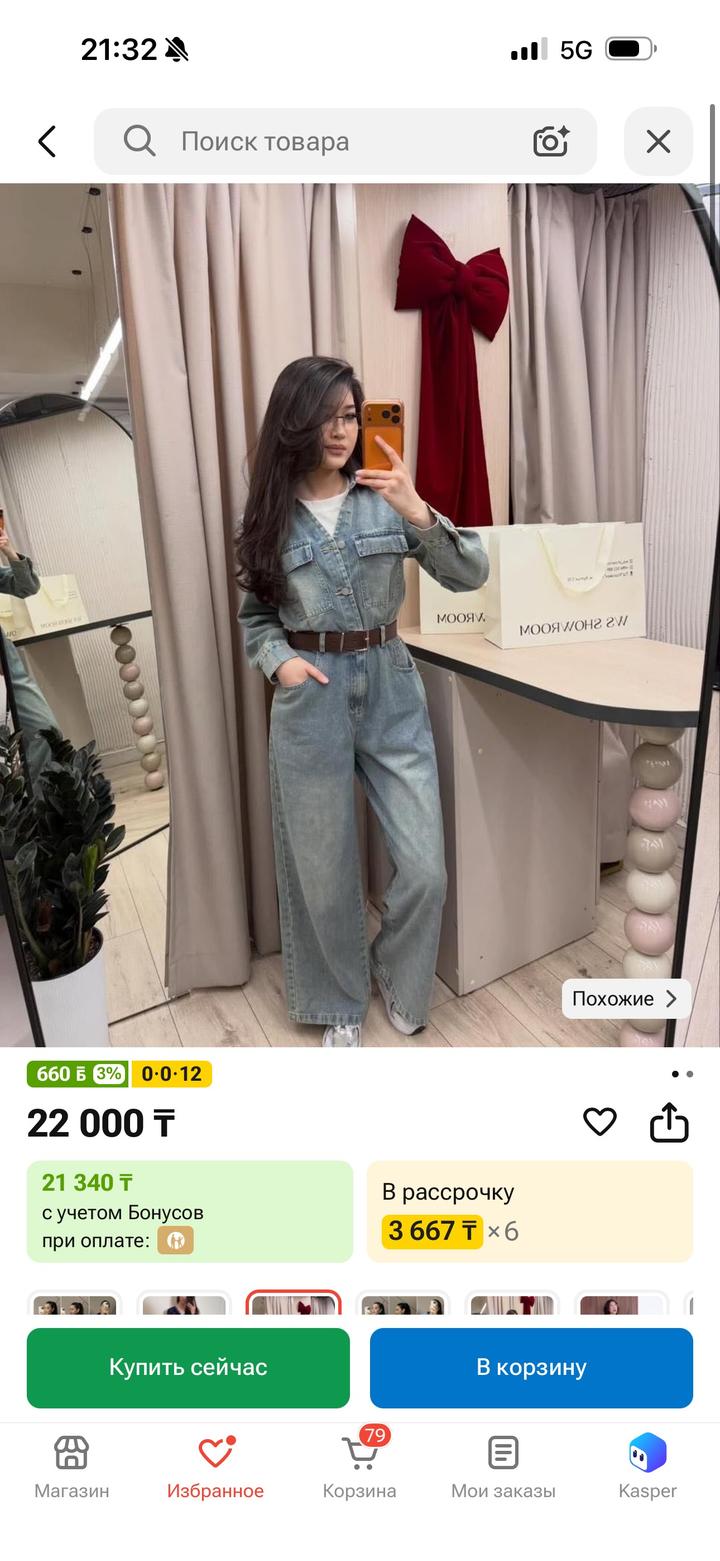Switch to the Магазин tab

pyautogui.click(x=72, y=1467)
